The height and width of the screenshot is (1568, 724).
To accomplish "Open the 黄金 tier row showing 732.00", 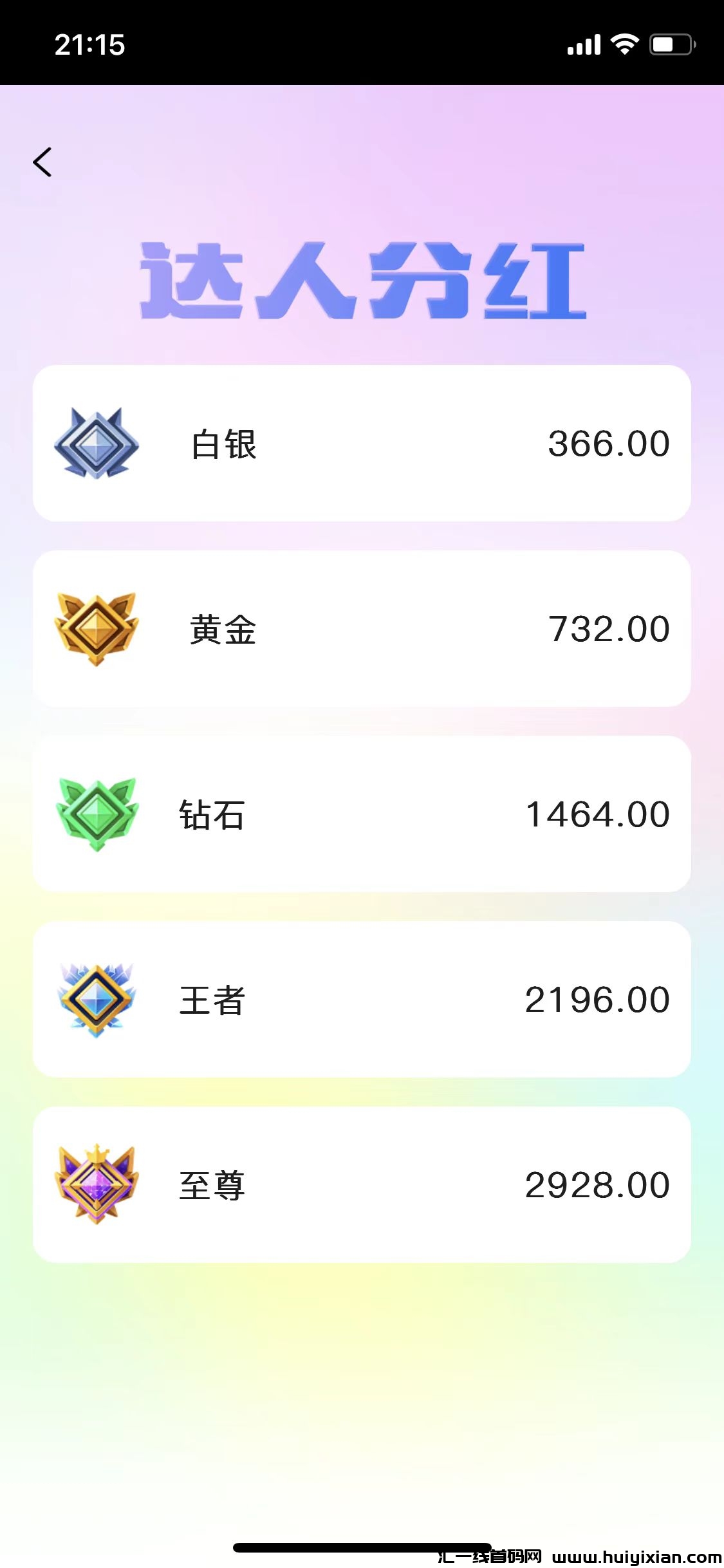I will click(x=362, y=628).
